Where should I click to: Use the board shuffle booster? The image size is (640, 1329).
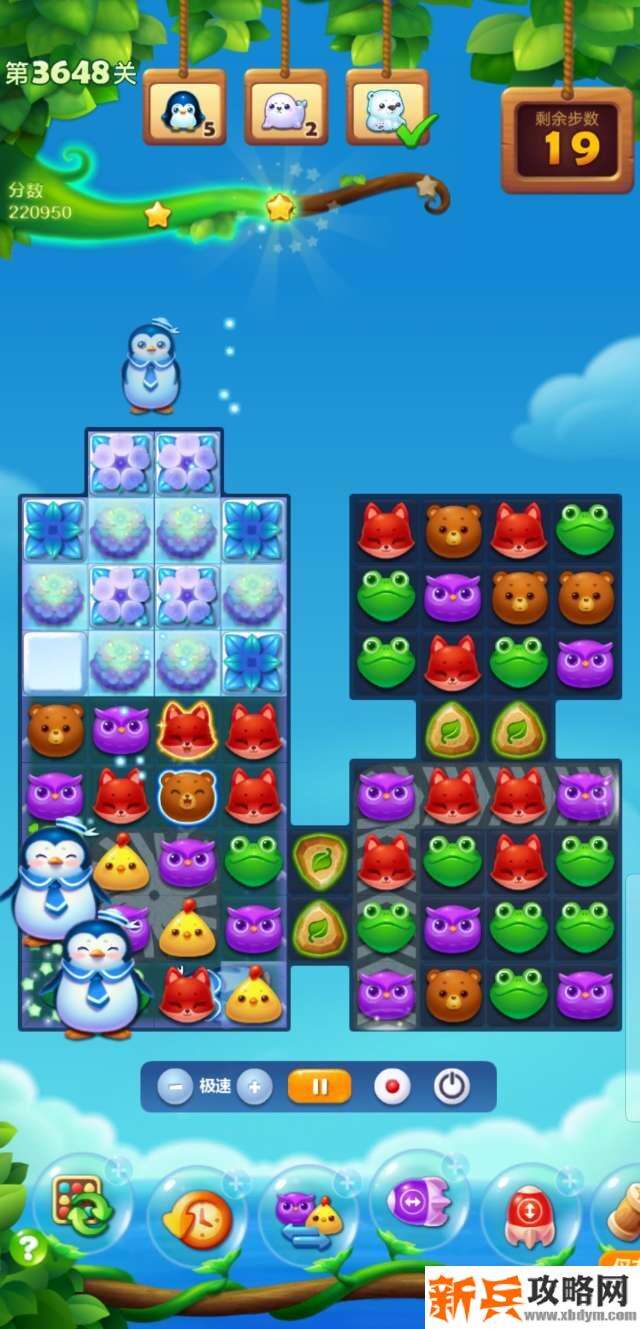[x=83, y=1209]
